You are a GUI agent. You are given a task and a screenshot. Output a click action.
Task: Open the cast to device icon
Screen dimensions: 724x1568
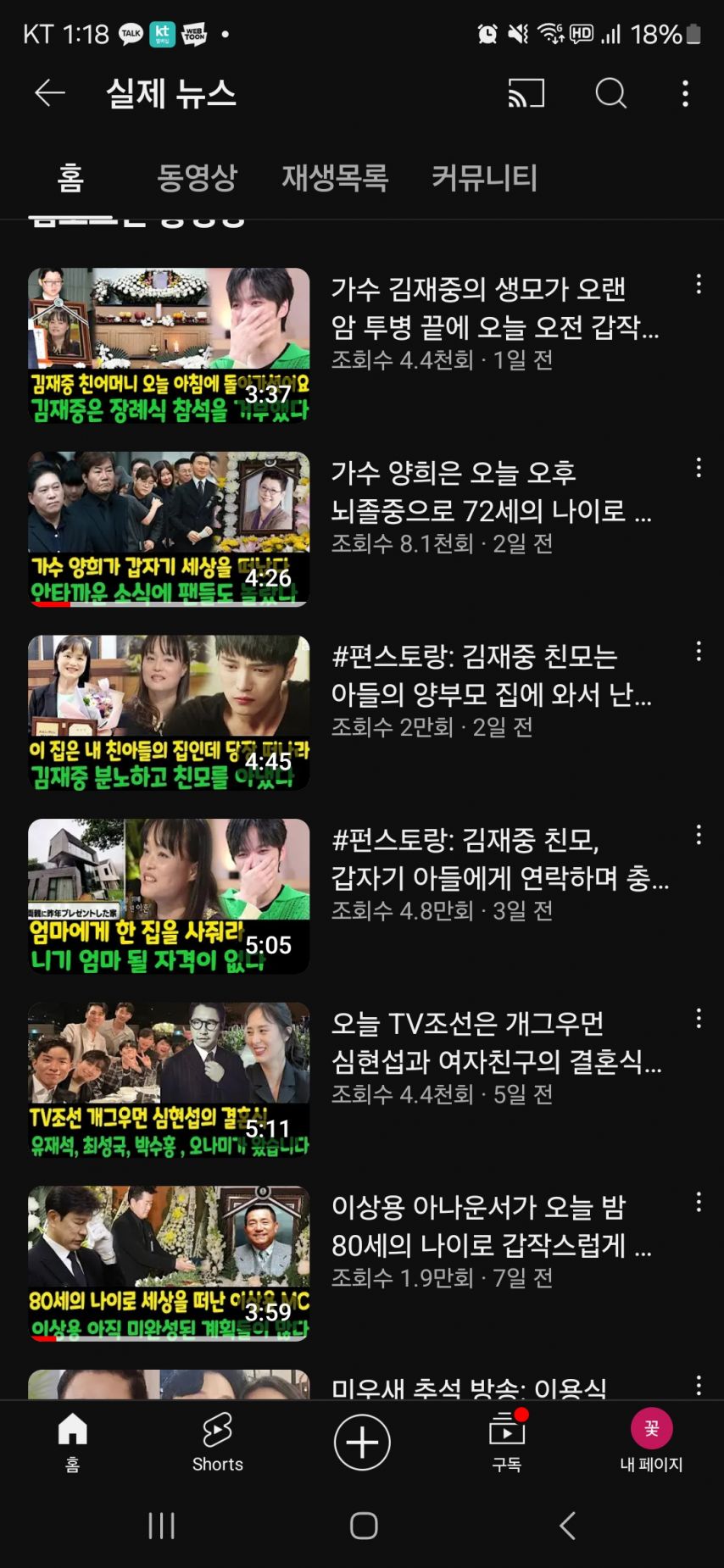pos(526,92)
